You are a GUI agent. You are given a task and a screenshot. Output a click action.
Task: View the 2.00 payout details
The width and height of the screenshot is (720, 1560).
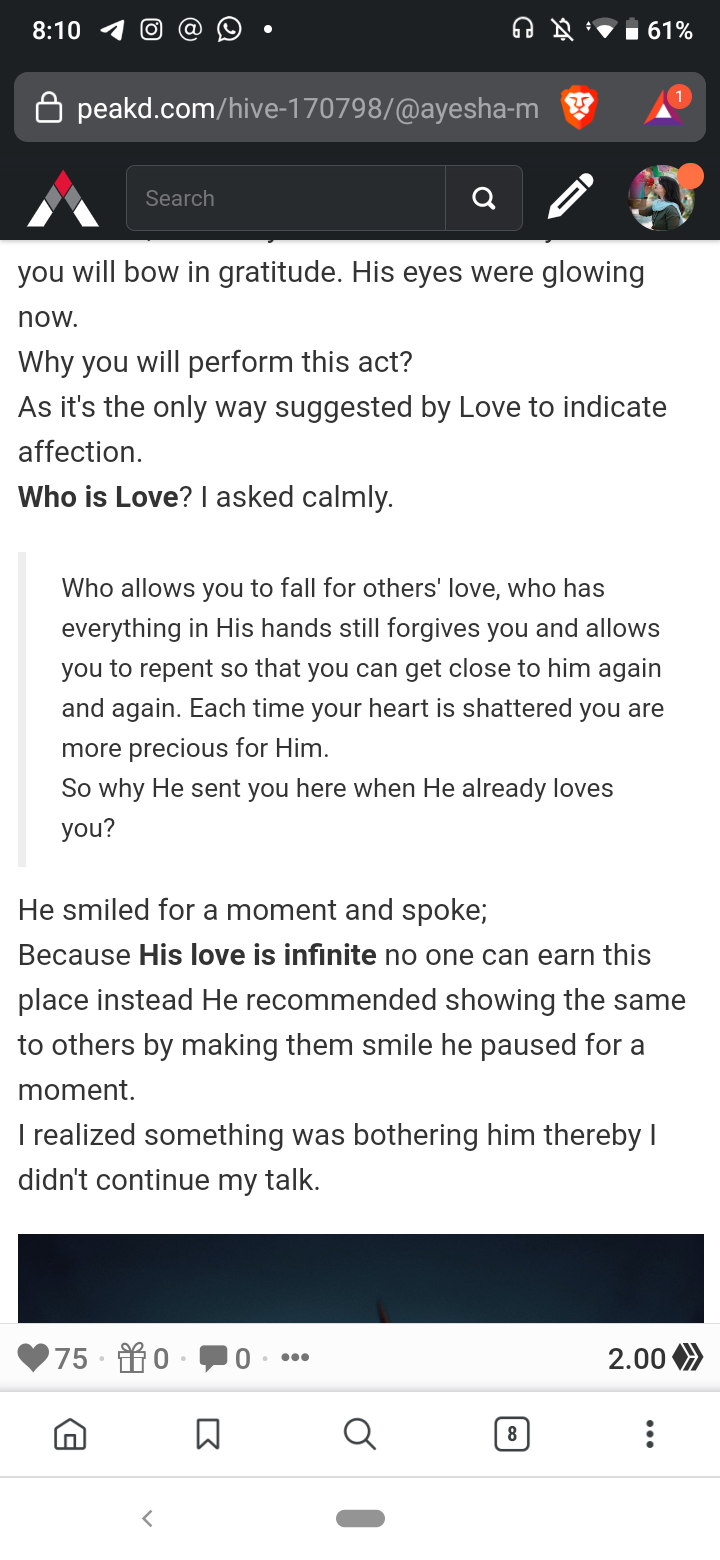coord(655,1358)
